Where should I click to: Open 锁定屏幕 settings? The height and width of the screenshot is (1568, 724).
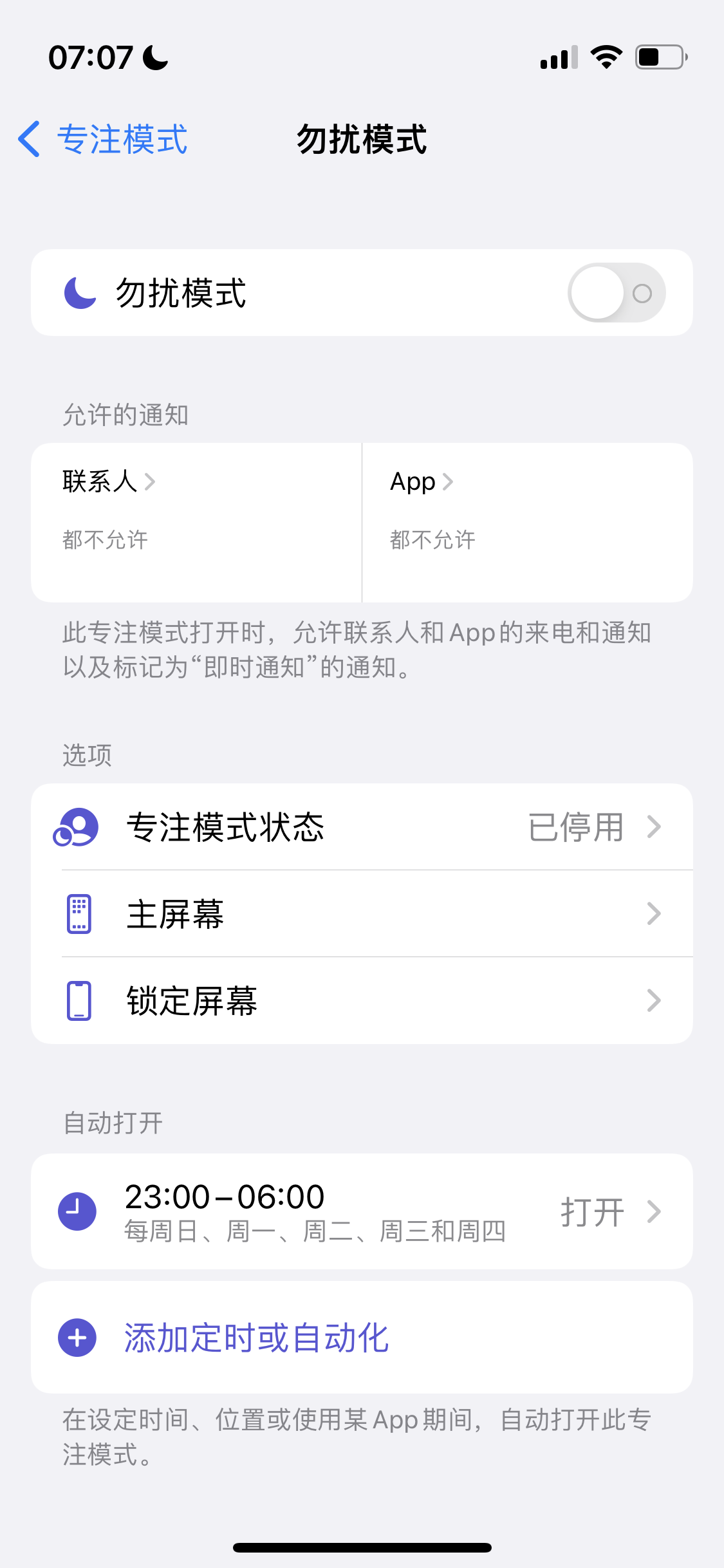coord(362,1001)
